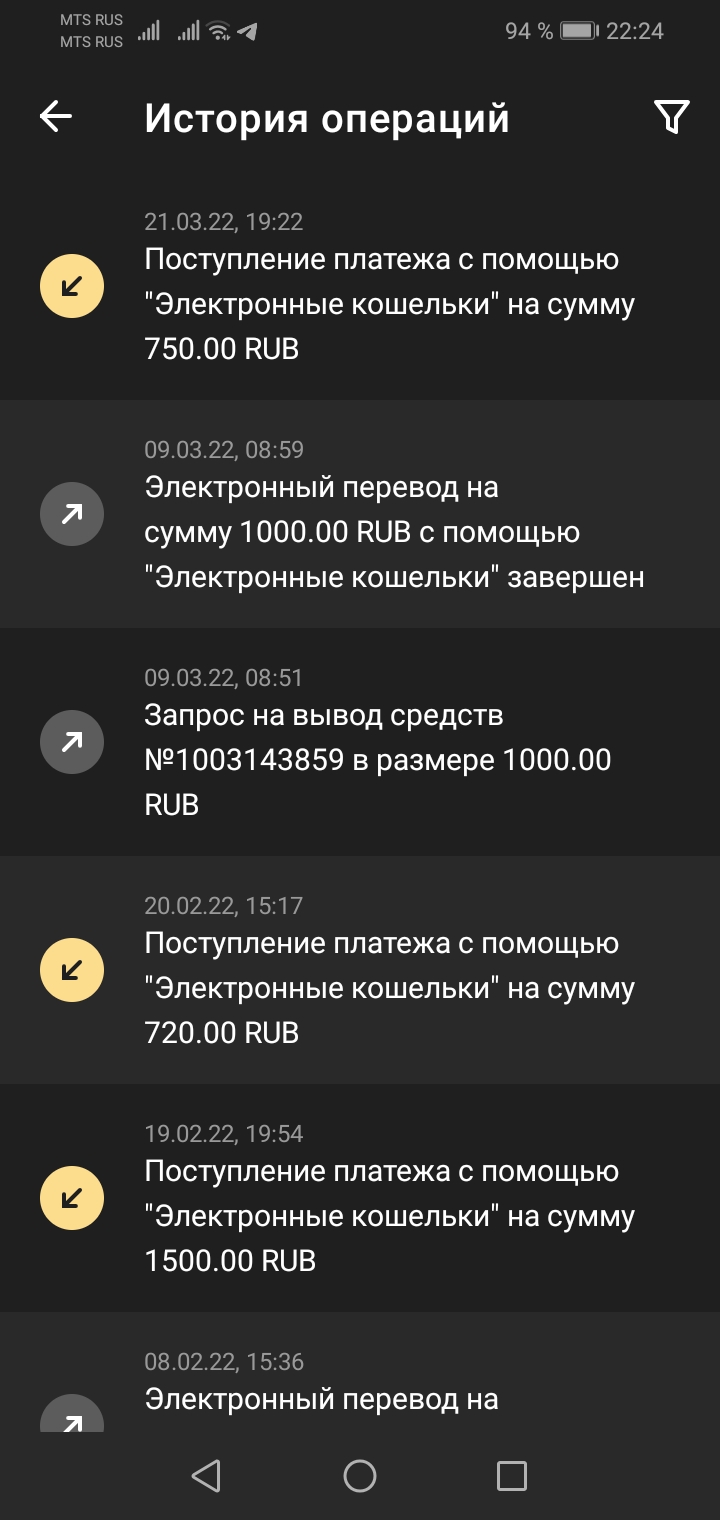The height and width of the screenshot is (1520, 720).
Task: Open the system recent apps button
Action: pyautogui.click(x=512, y=1476)
